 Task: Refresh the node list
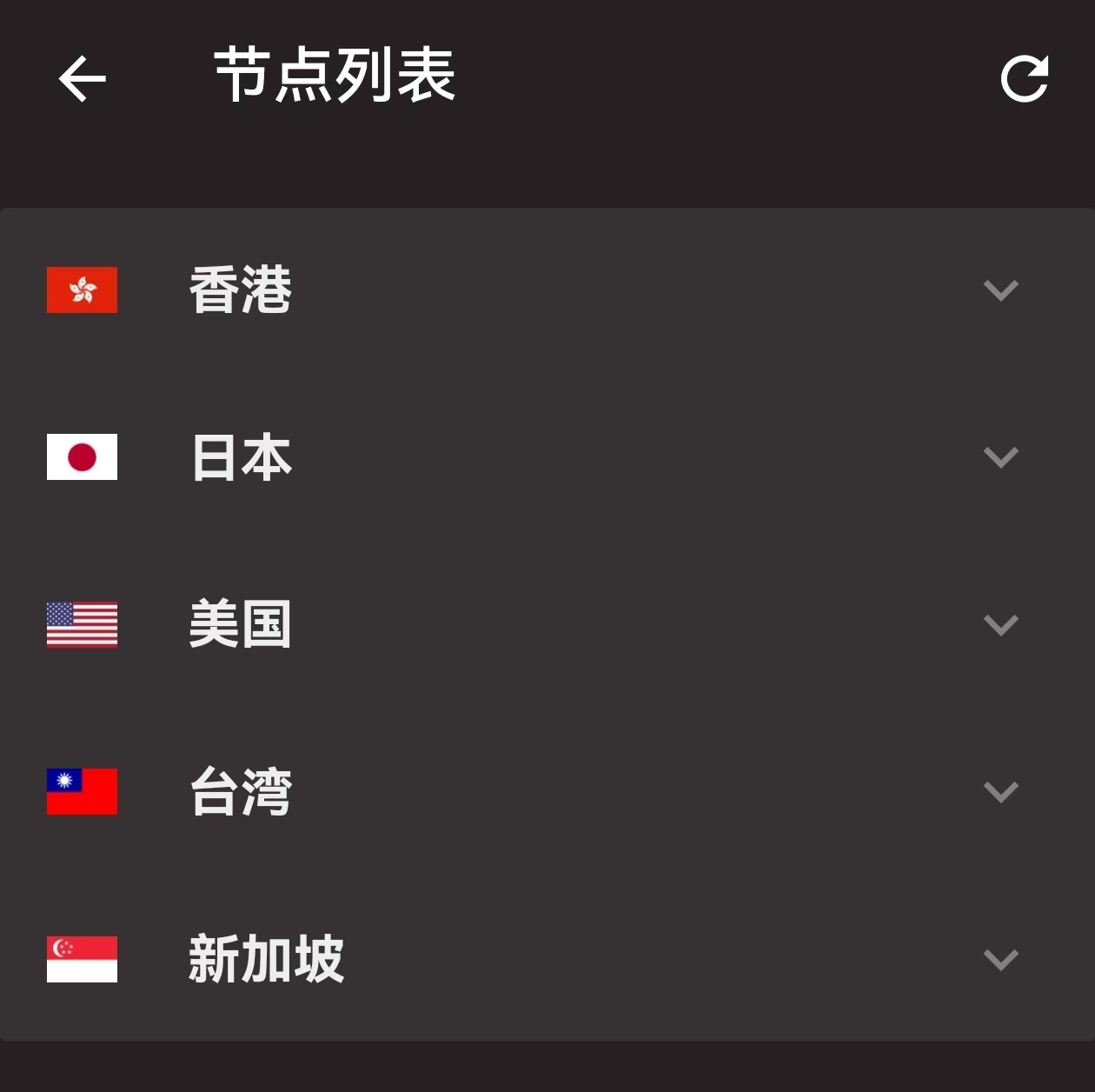[1025, 78]
